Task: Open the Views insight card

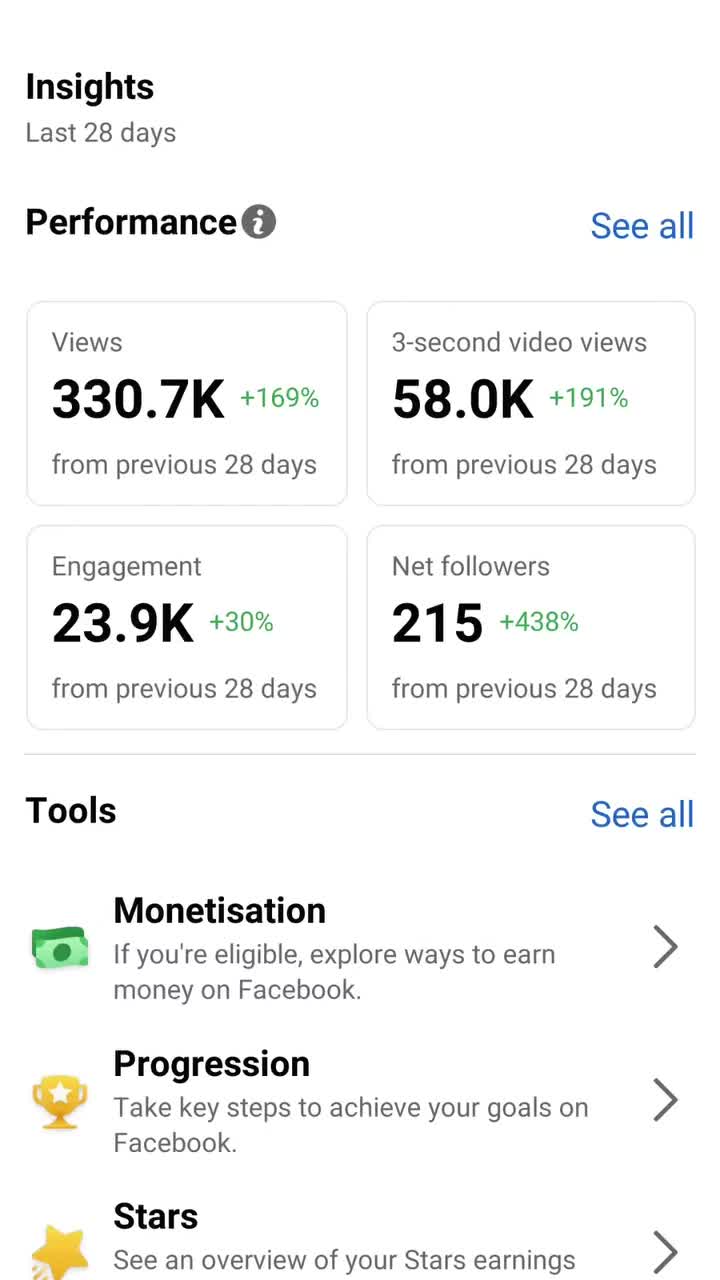Action: pos(187,403)
